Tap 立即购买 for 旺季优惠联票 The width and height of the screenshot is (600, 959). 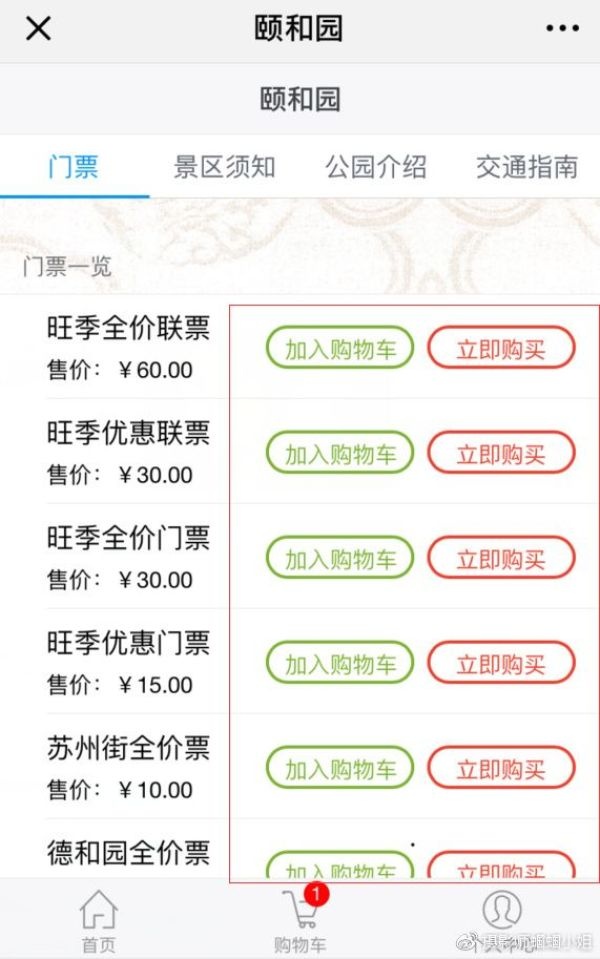tap(501, 454)
